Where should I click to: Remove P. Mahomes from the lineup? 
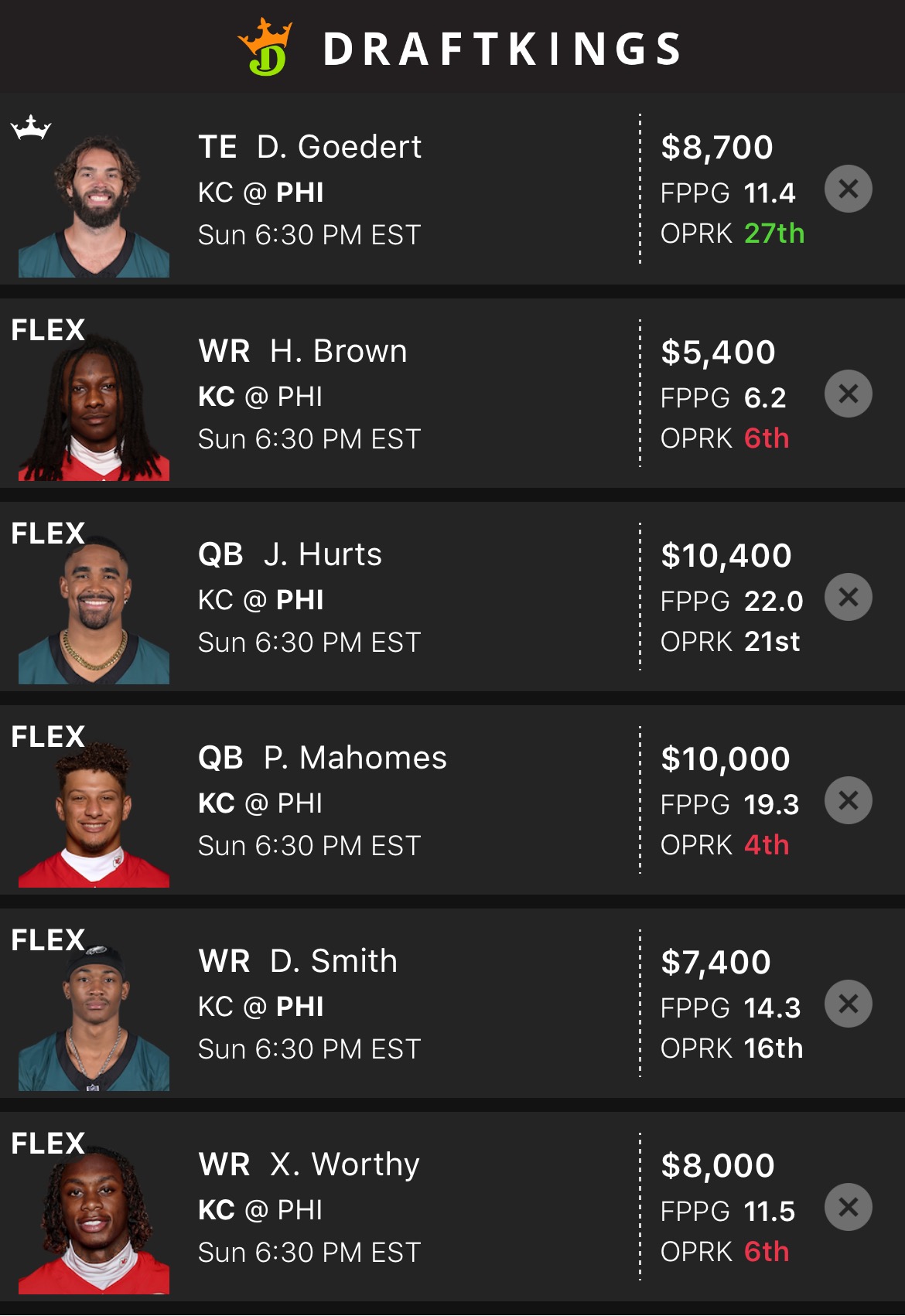[848, 800]
